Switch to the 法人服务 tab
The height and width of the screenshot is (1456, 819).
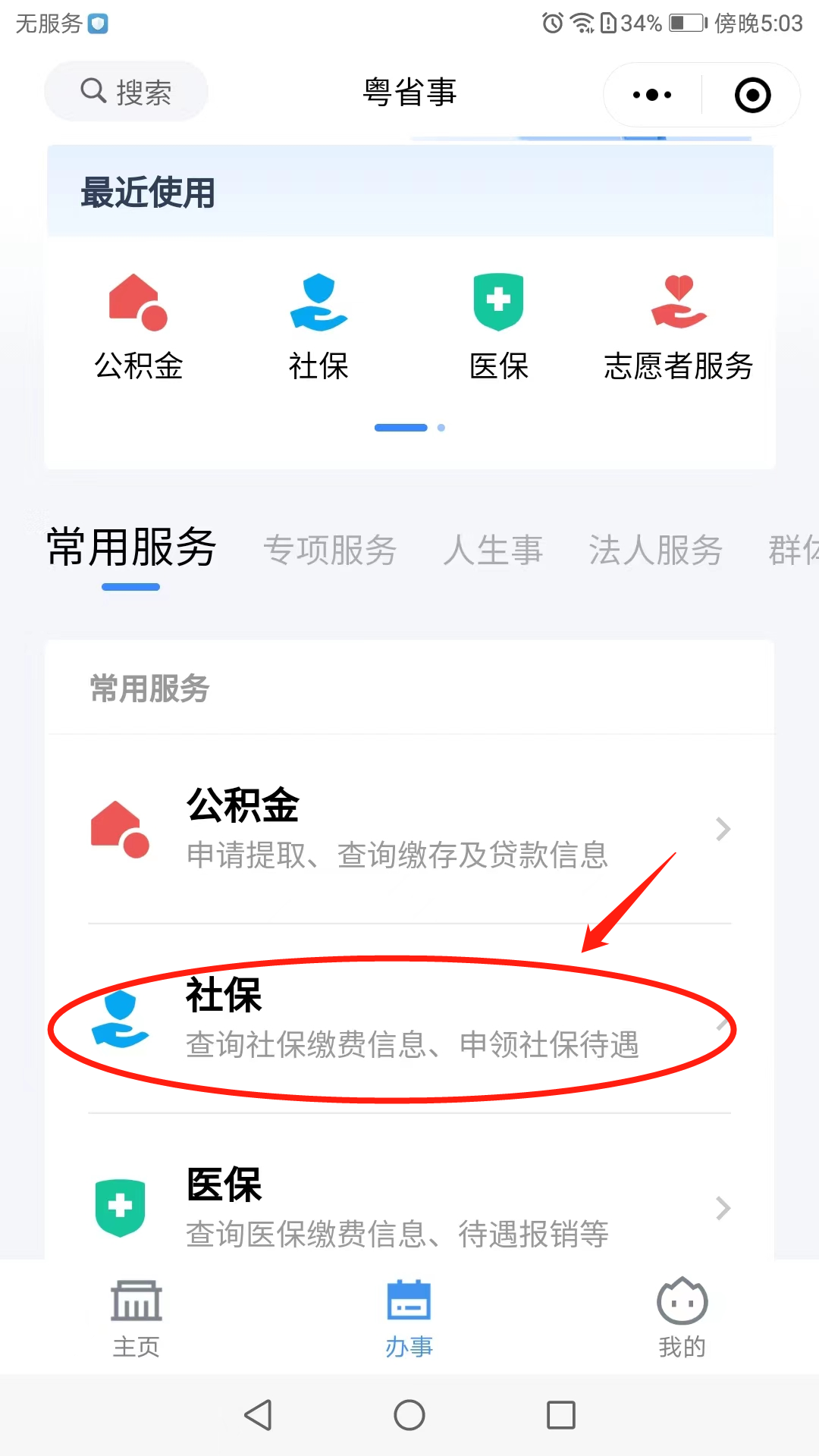pyautogui.click(x=655, y=550)
